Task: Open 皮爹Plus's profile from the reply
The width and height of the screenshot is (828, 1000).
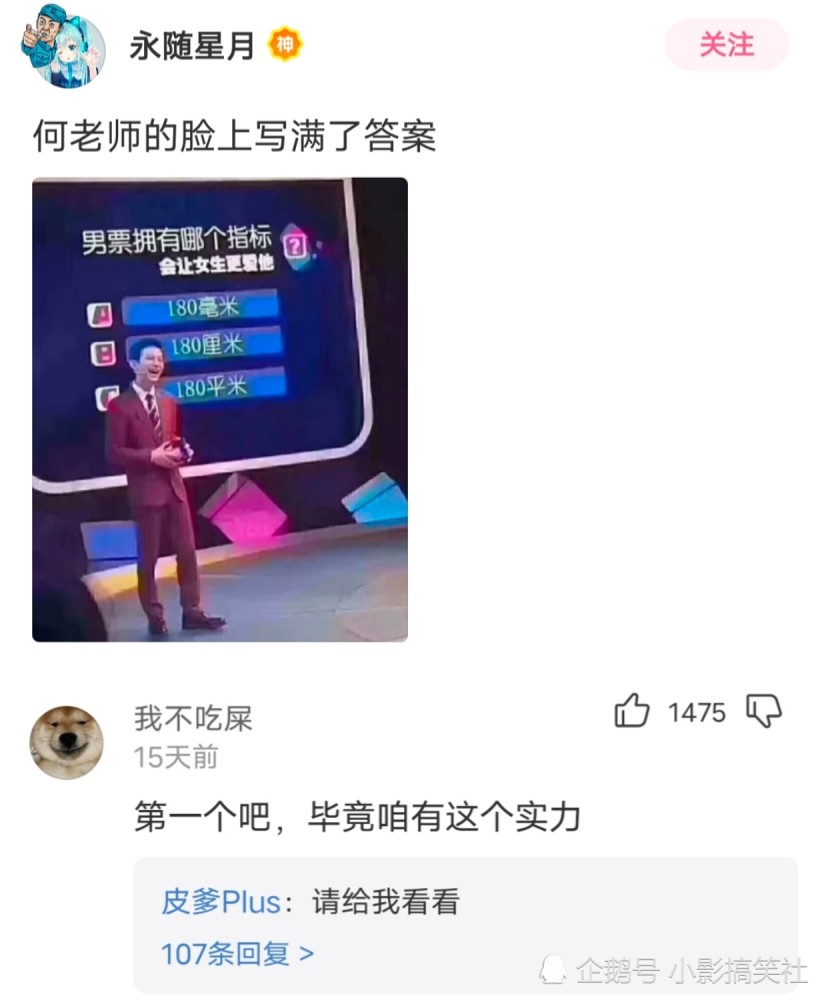Action: (220, 901)
